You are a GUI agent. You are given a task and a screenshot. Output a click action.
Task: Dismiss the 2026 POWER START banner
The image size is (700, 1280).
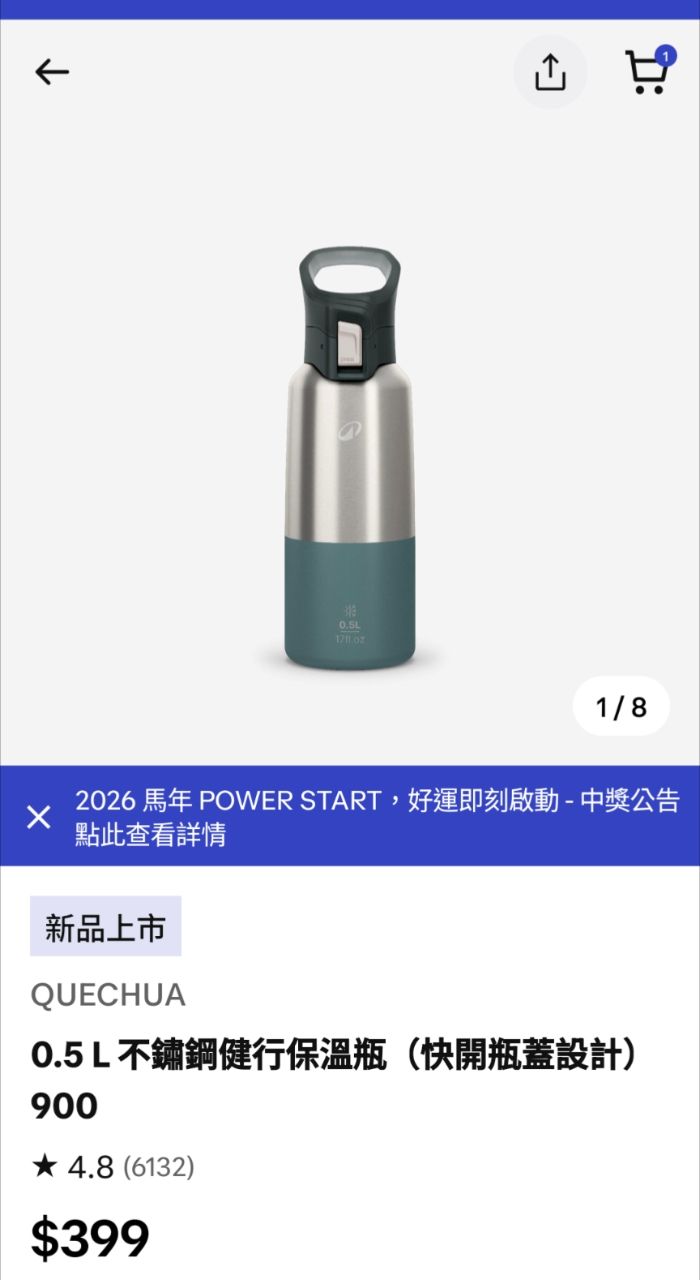(x=38, y=817)
